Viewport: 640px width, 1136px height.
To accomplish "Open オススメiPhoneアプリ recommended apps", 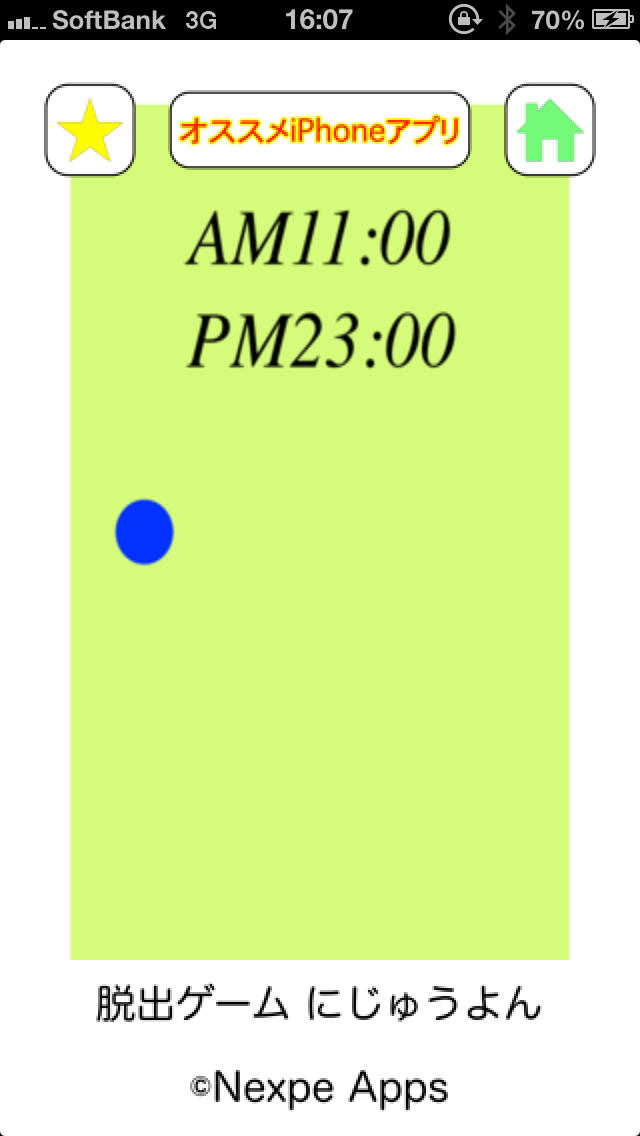I will (320, 131).
